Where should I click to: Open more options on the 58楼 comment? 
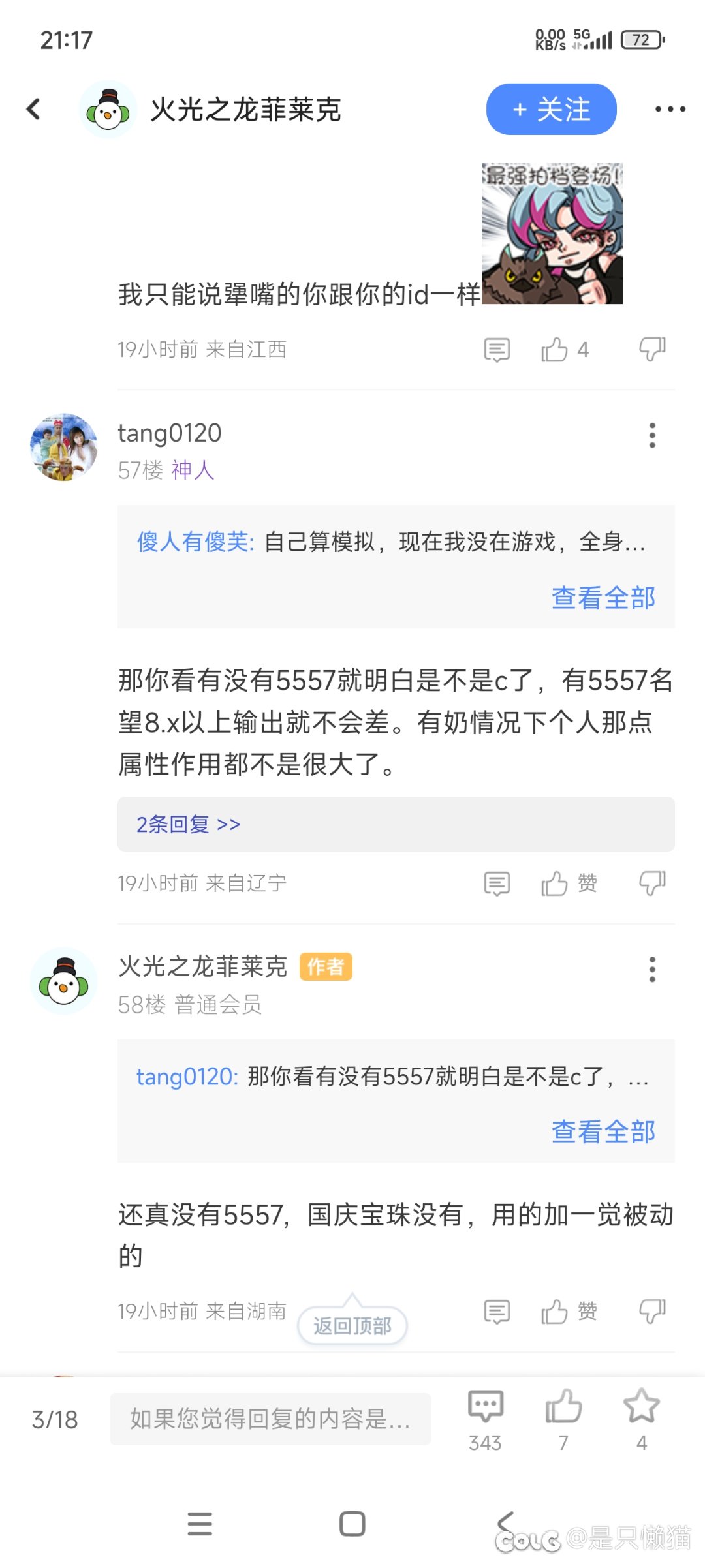[x=651, y=970]
